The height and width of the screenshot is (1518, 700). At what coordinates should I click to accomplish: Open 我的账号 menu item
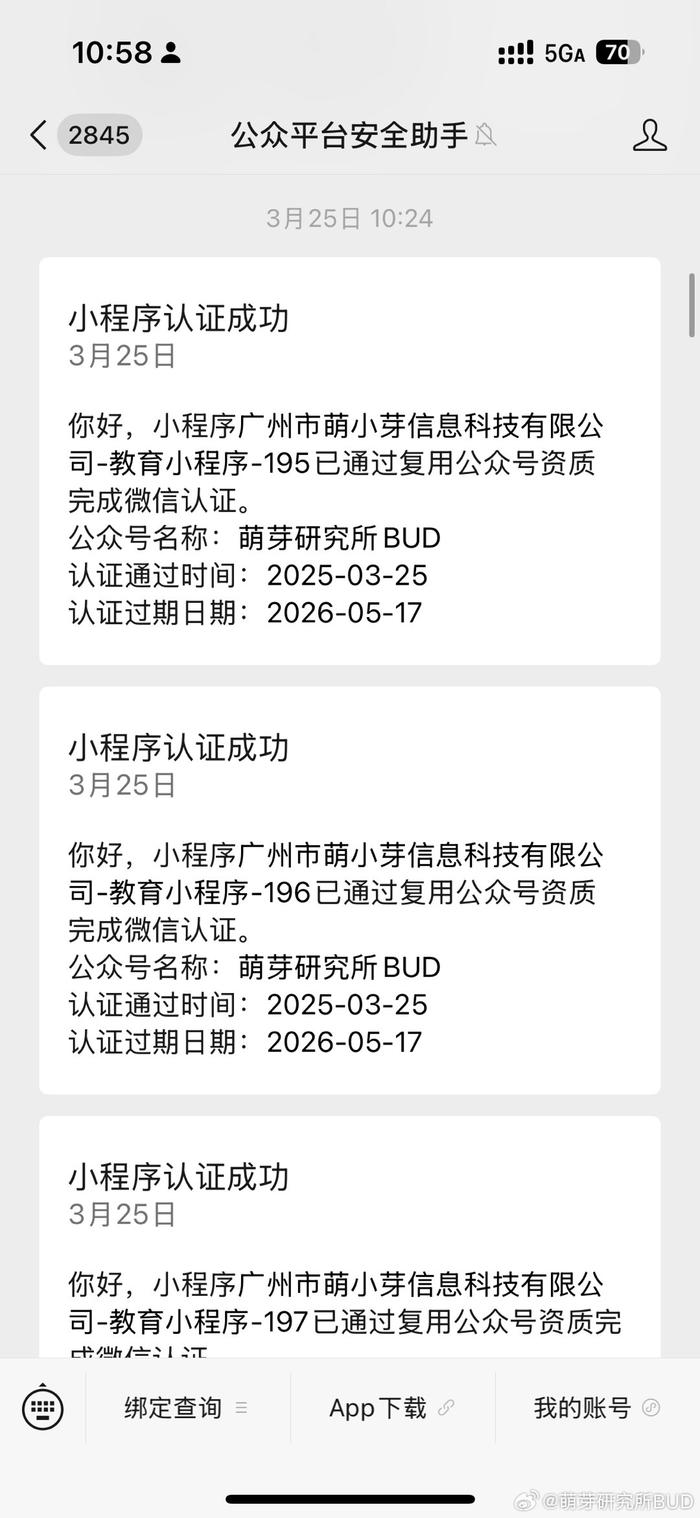(x=597, y=1408)
